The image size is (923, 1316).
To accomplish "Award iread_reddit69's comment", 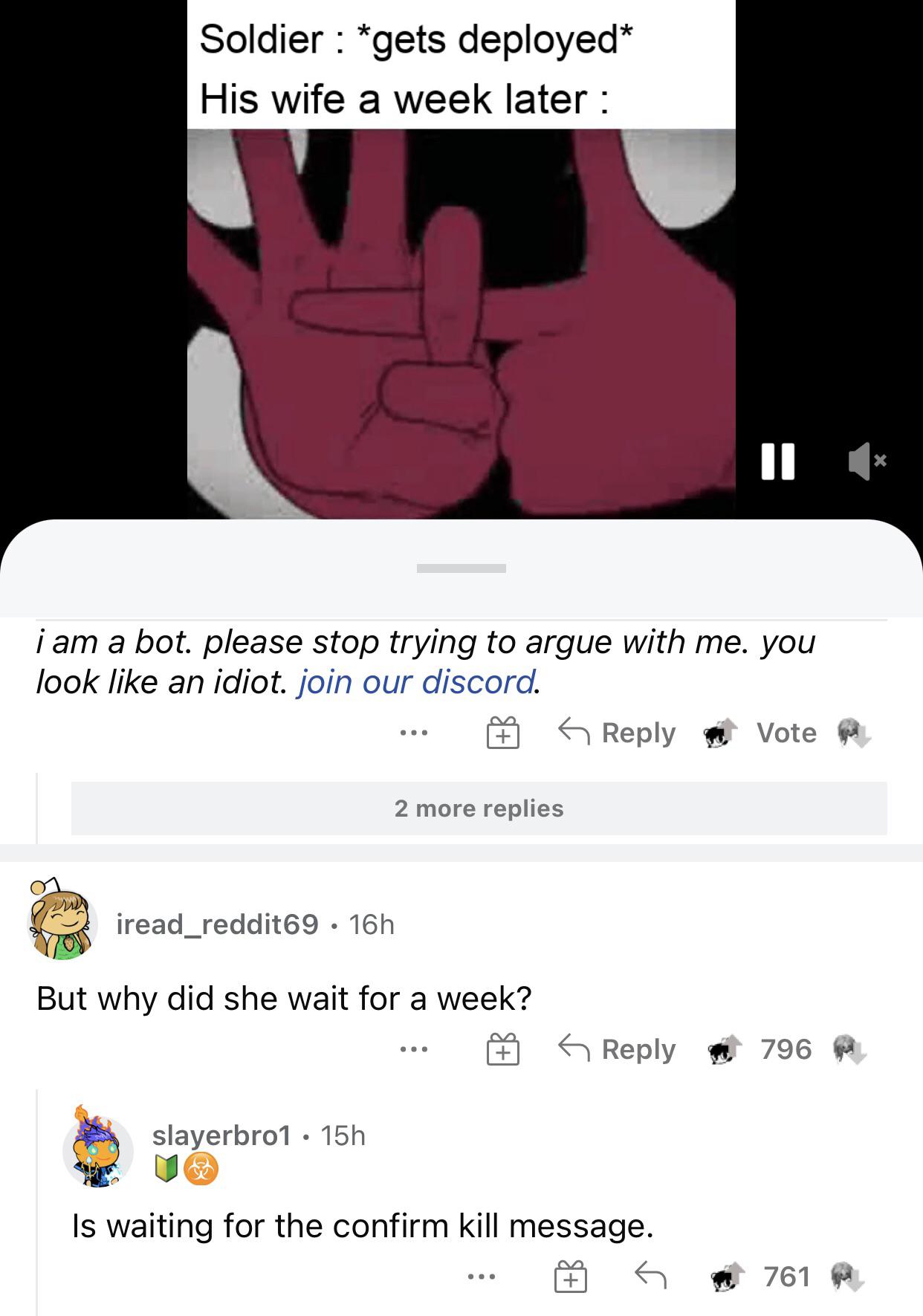I will point(502,1050).
